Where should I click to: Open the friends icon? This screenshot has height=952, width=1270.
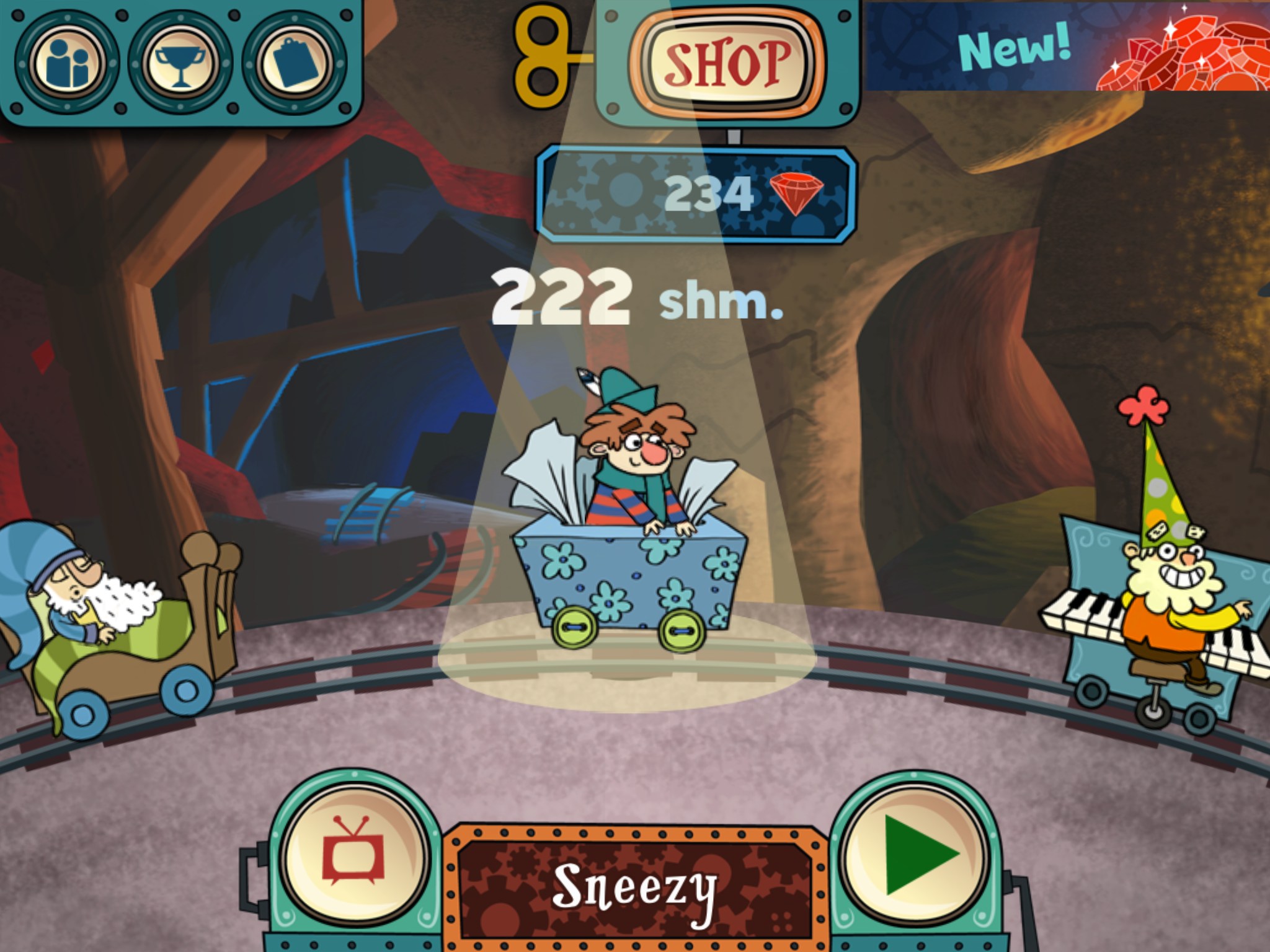pyautogui.click(x=67, y=62)
